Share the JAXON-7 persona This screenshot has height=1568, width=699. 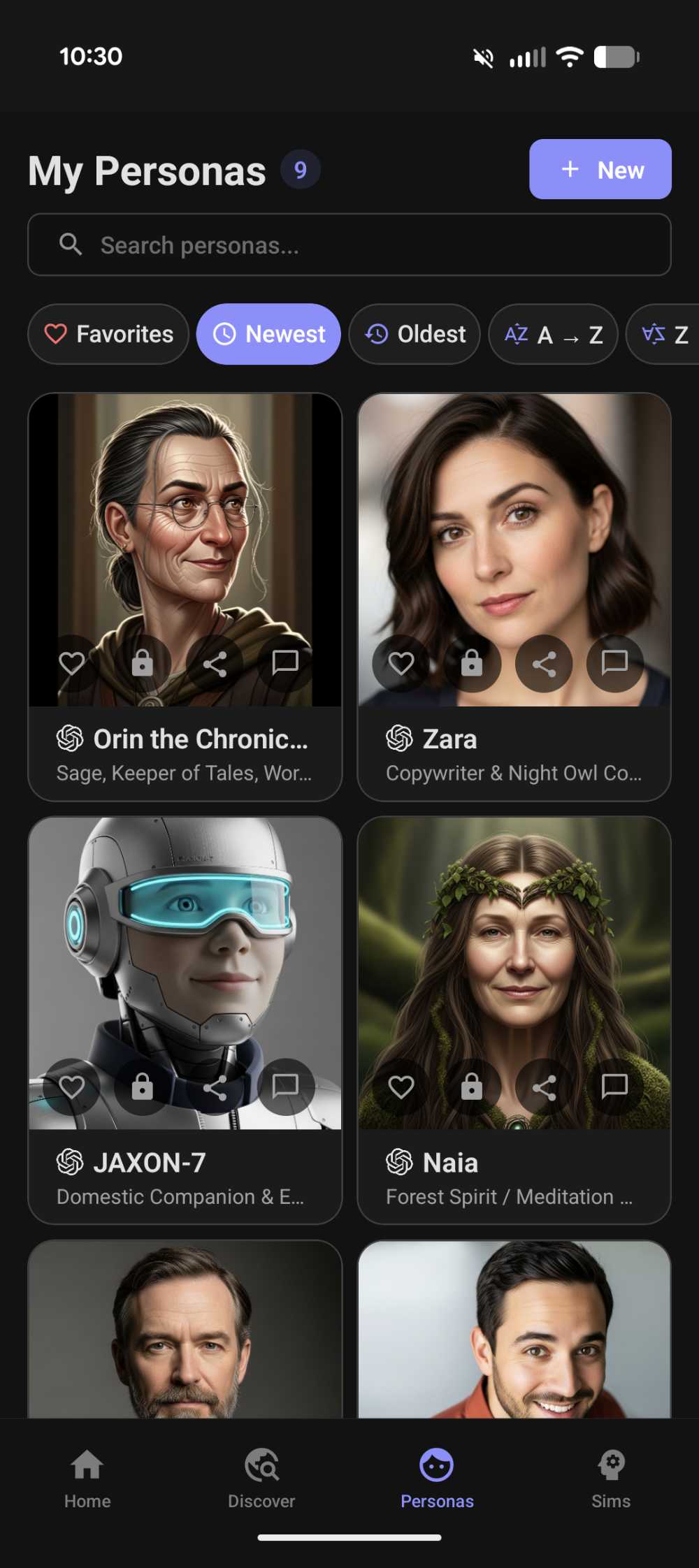(215, 1087)
